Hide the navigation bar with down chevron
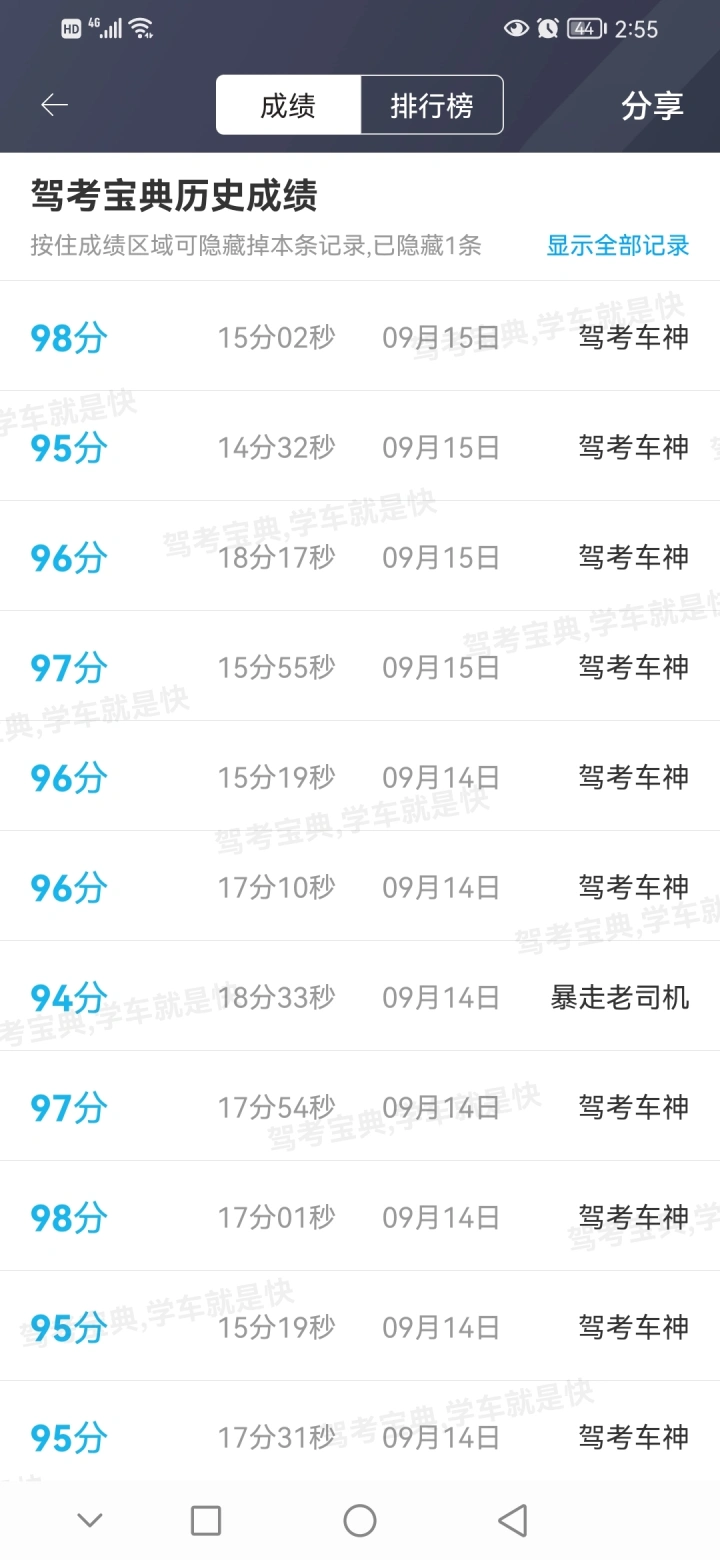The image size is (720, 1560). (x=90, y=1521)
